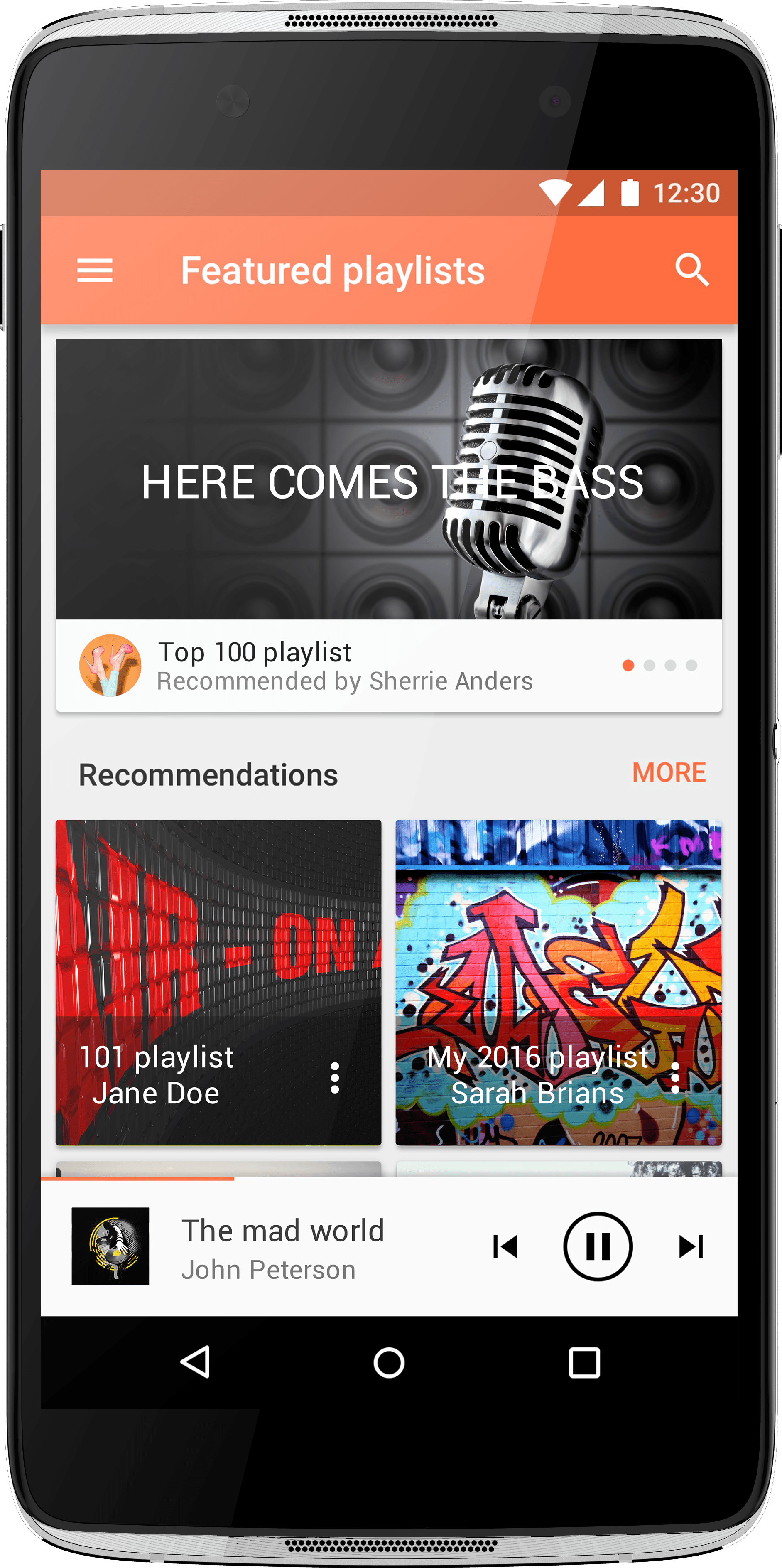Open the Here Comes The Bass banner
The height and width of the screenshot is (1568, 782).
tap(389, 479)
